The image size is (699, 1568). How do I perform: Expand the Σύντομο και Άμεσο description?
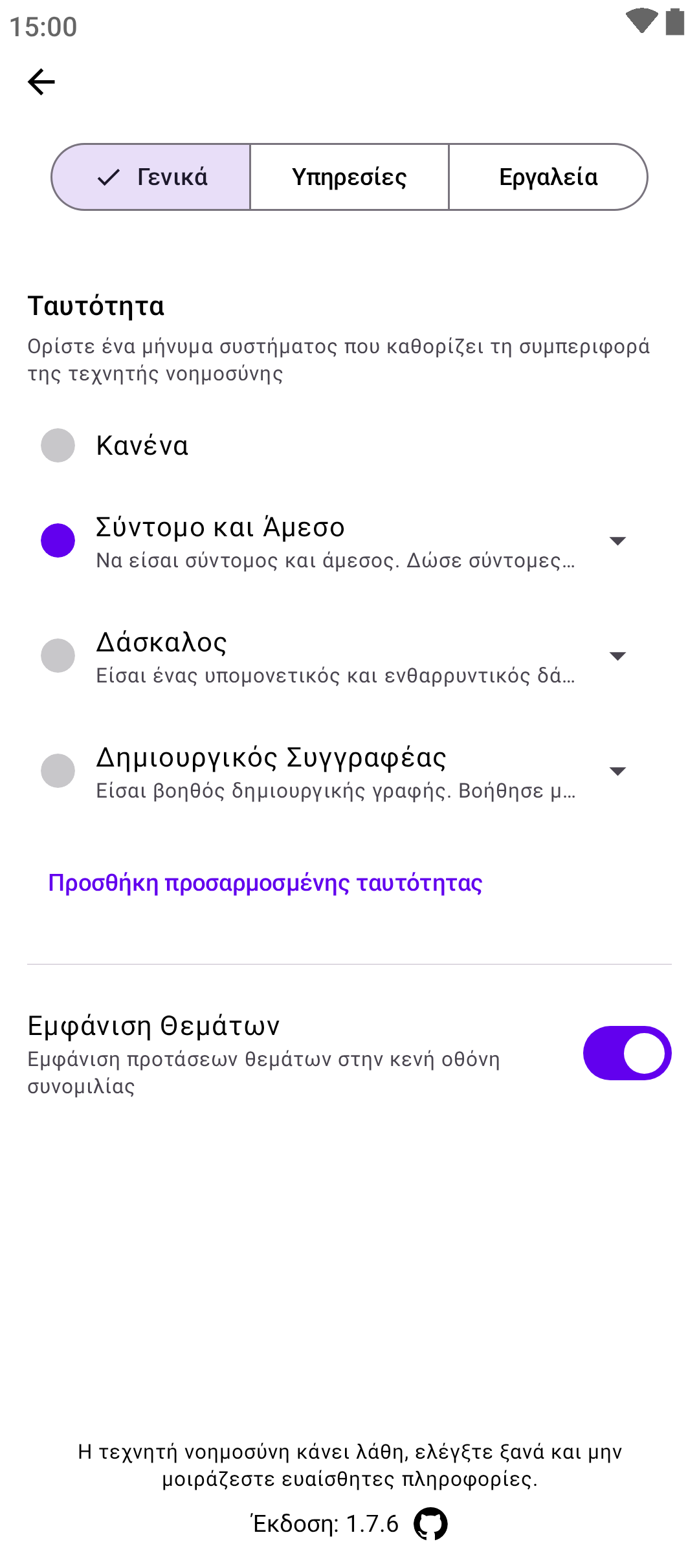click(617, 541)
